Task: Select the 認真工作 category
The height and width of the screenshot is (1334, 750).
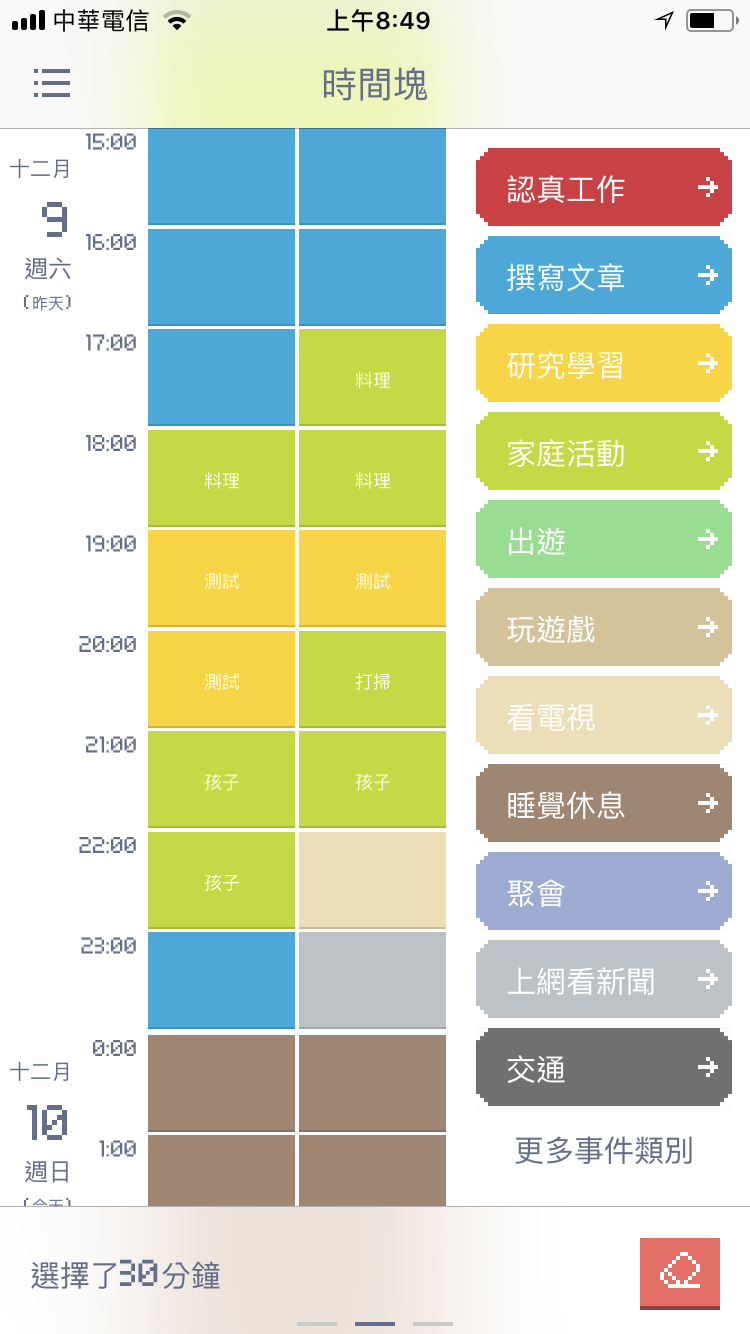Action: point(604,189)
